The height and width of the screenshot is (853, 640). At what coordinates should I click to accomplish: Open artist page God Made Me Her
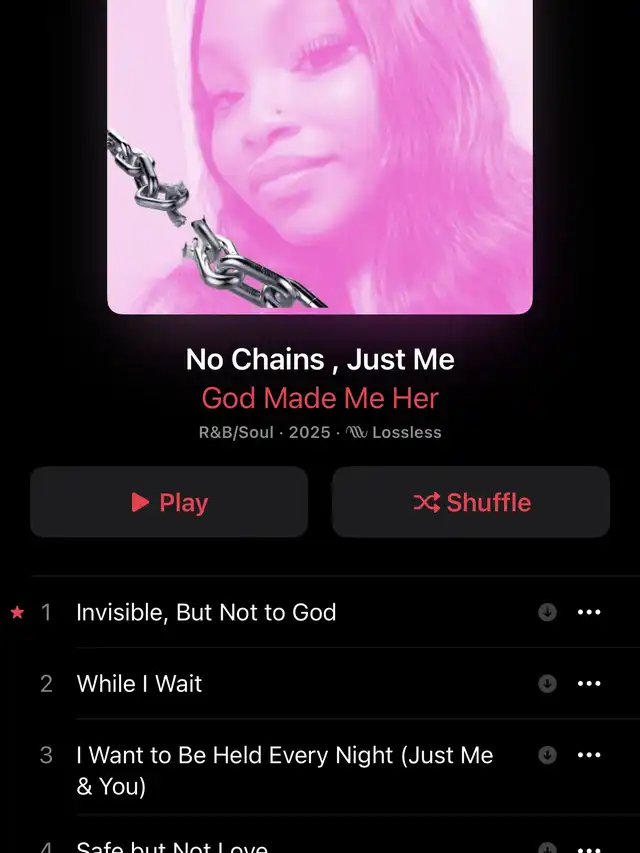pos(320,398)
